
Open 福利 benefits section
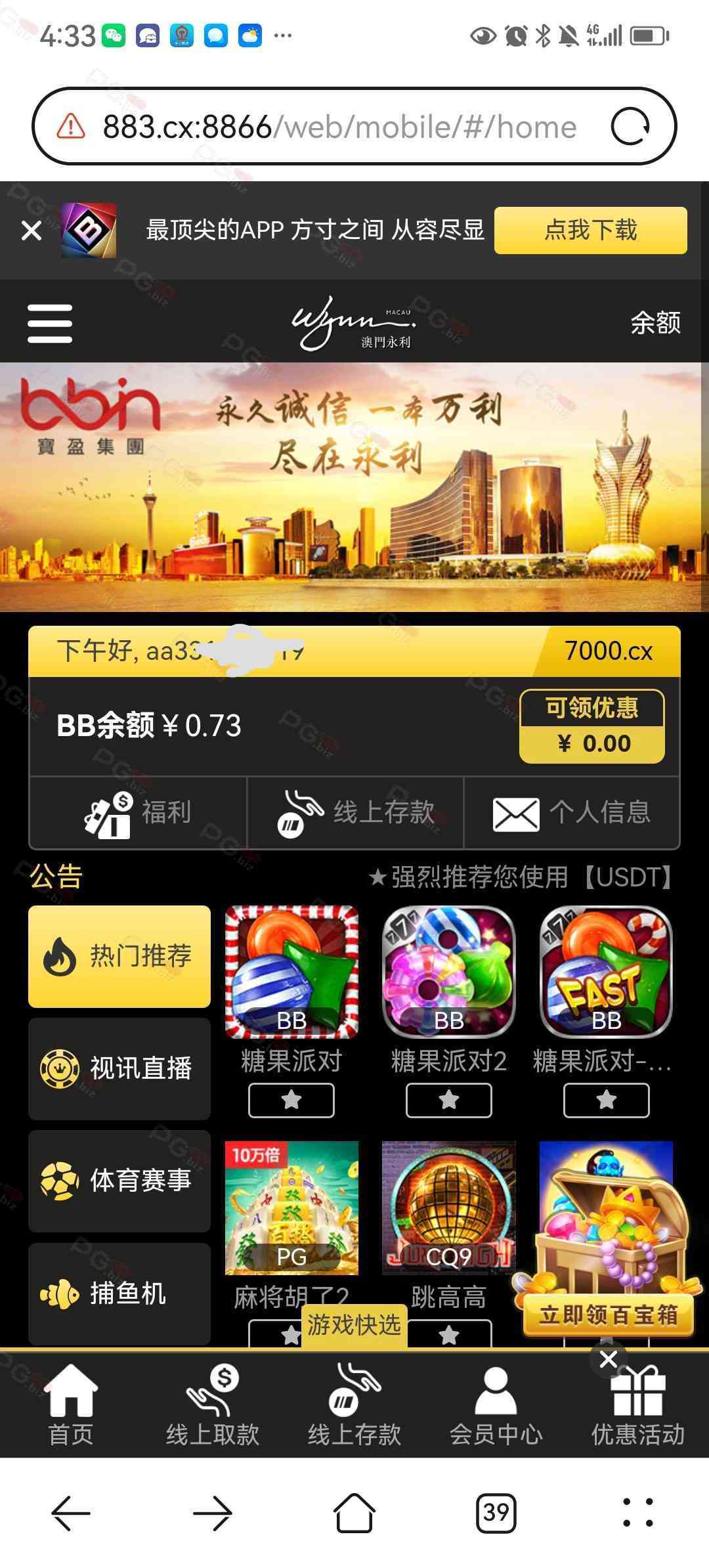[x=138, y=813]
